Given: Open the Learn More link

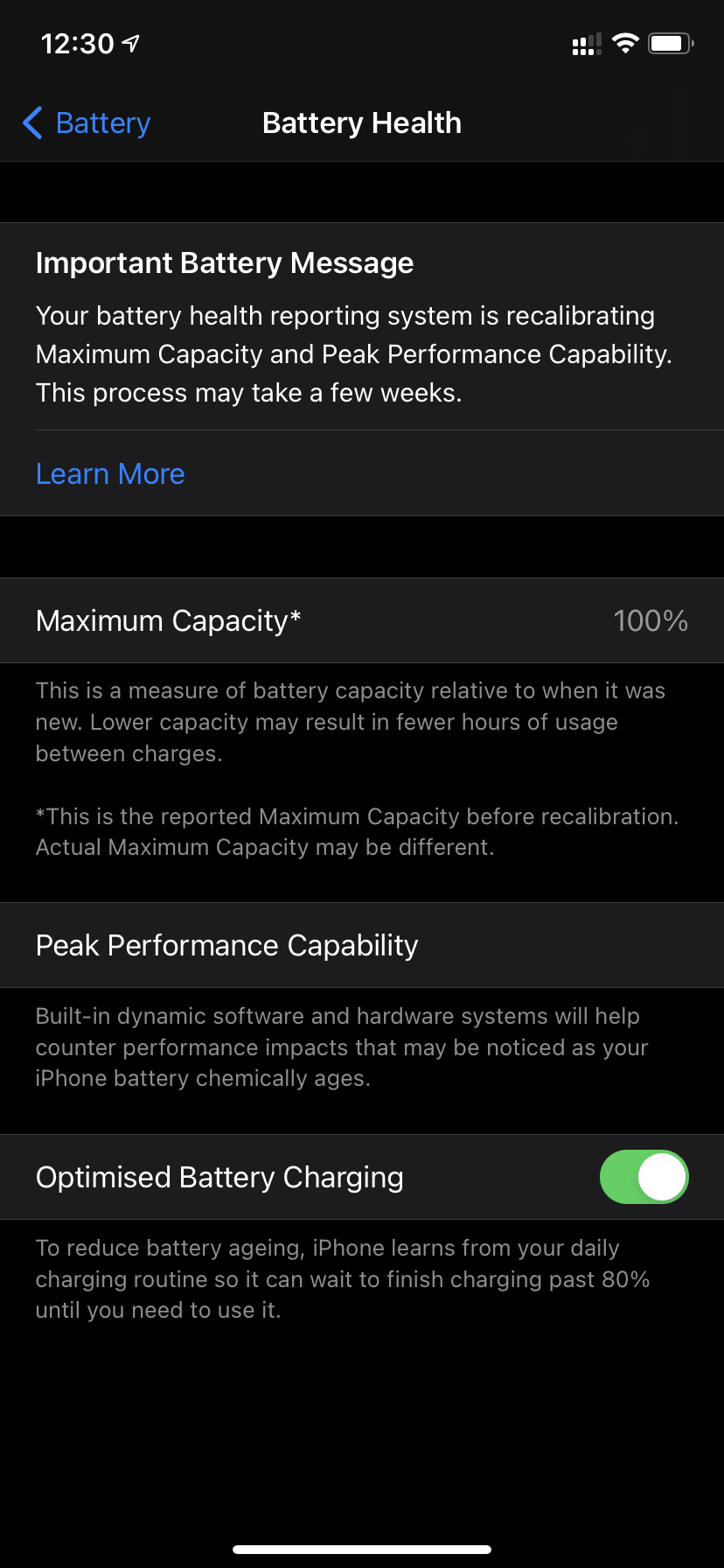Looking at the screenshot, I should click(x=110, y=474).
